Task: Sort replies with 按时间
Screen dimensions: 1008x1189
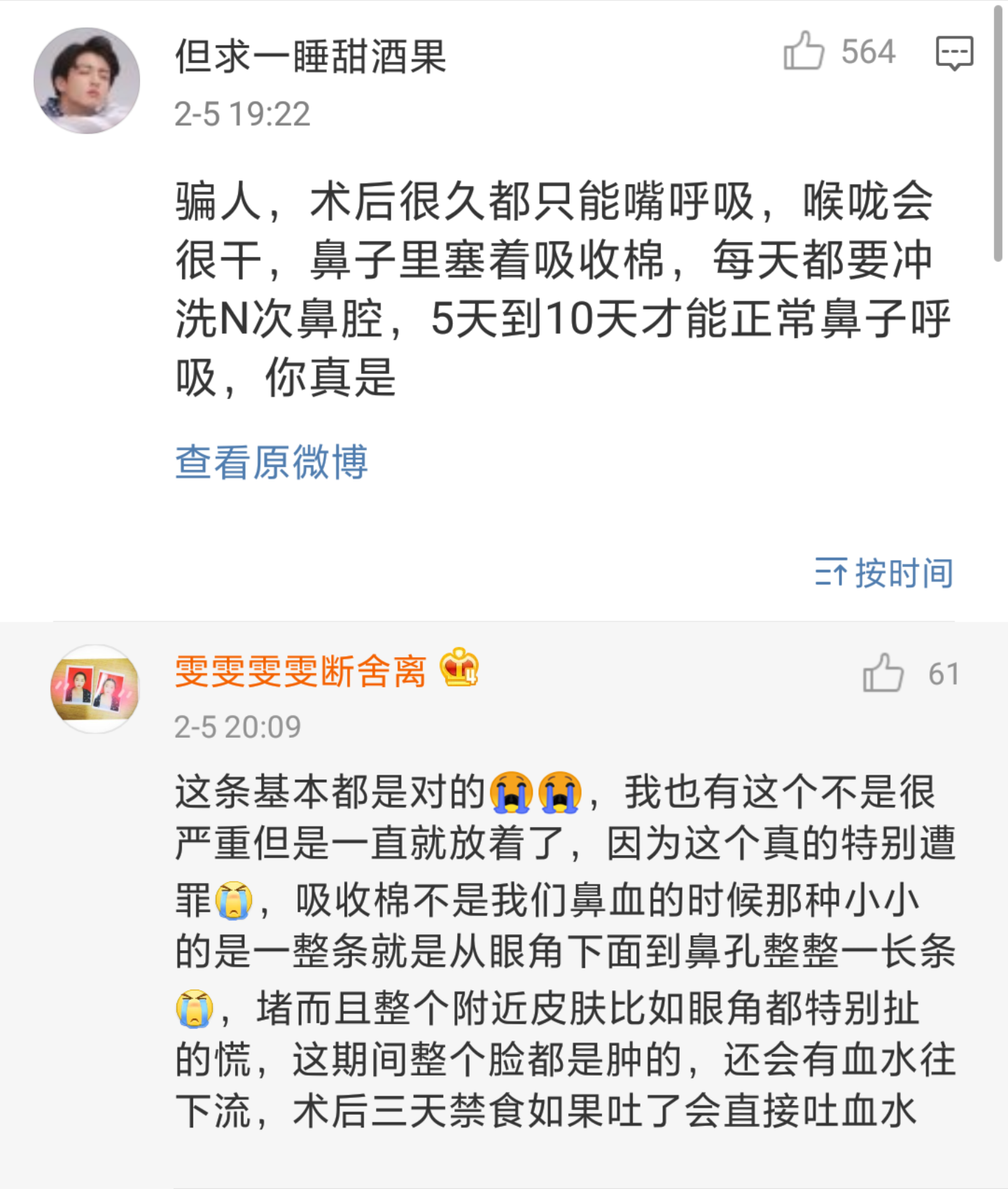Action: (x=883, y=573)
